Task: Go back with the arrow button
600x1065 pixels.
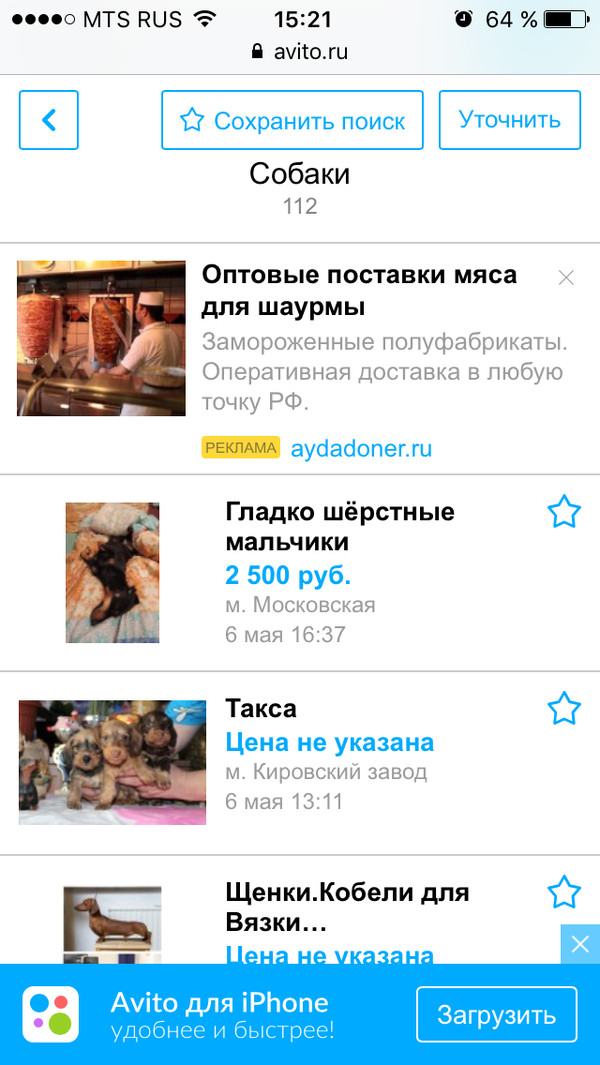Action: [x=48, y=120]
